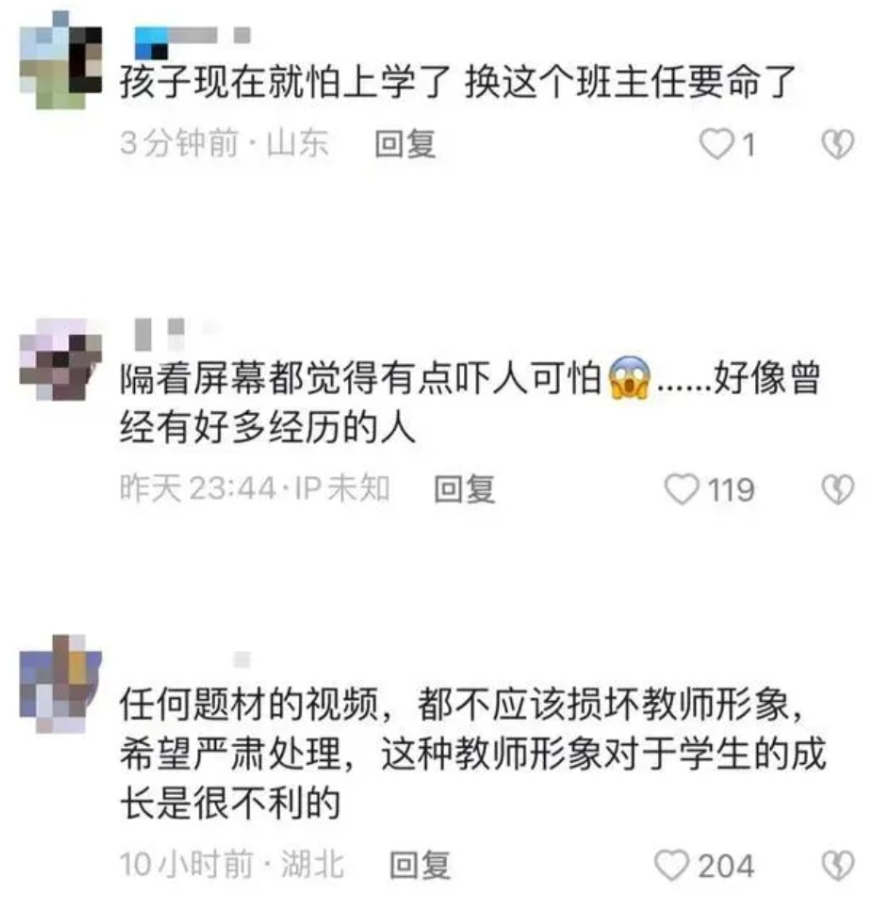Dislike the 隔着屏幕 comment
This screenshot has height=897, width=876.
837,489
